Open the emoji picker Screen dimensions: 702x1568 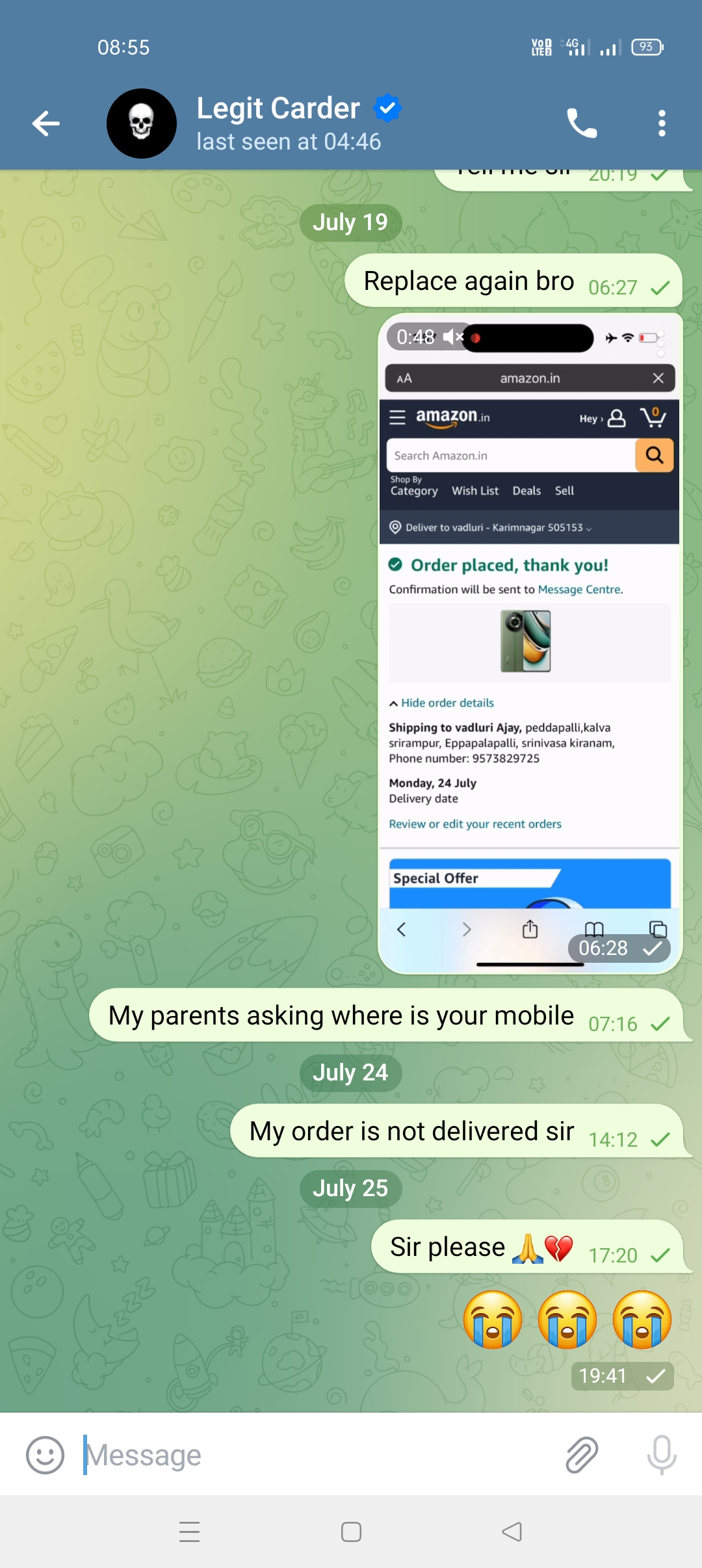(45, 1455)
